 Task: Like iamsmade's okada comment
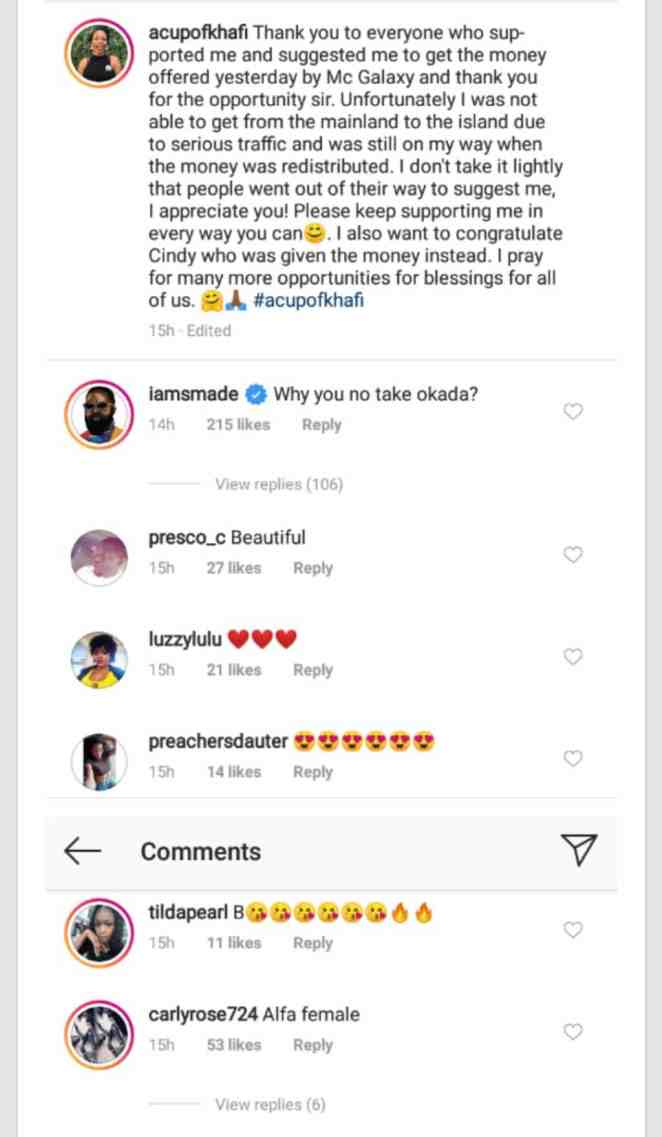[573, 411]
